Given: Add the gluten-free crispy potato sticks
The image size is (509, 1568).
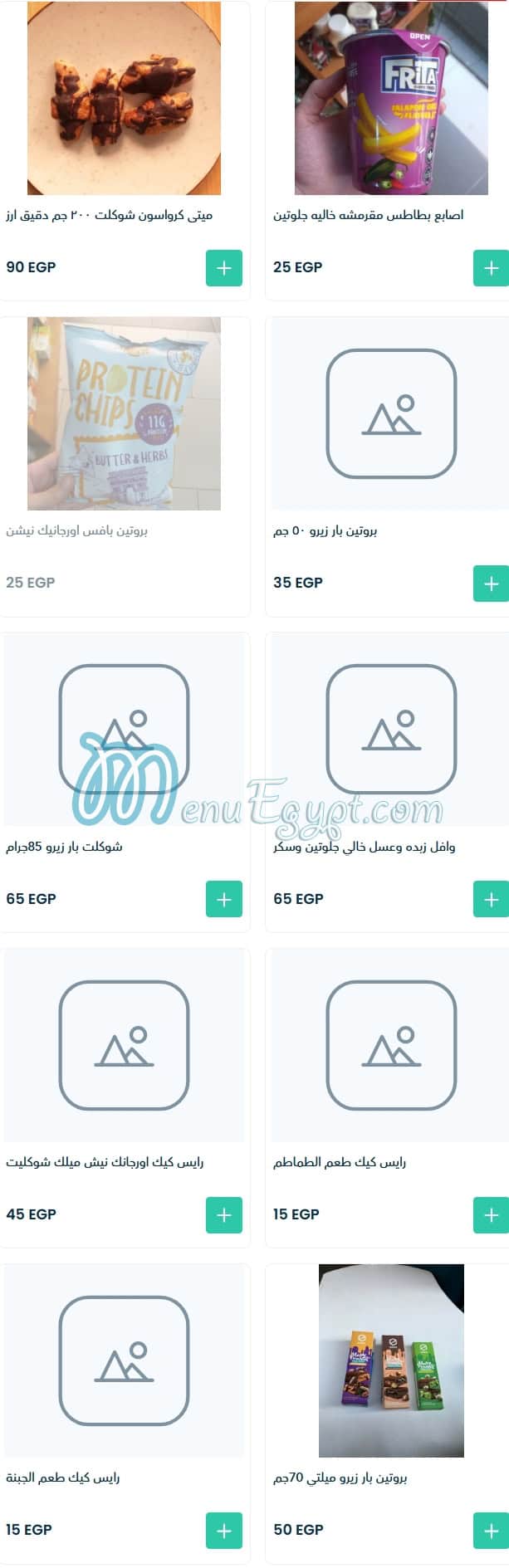Looking at the screenshot, I should 491,268.
